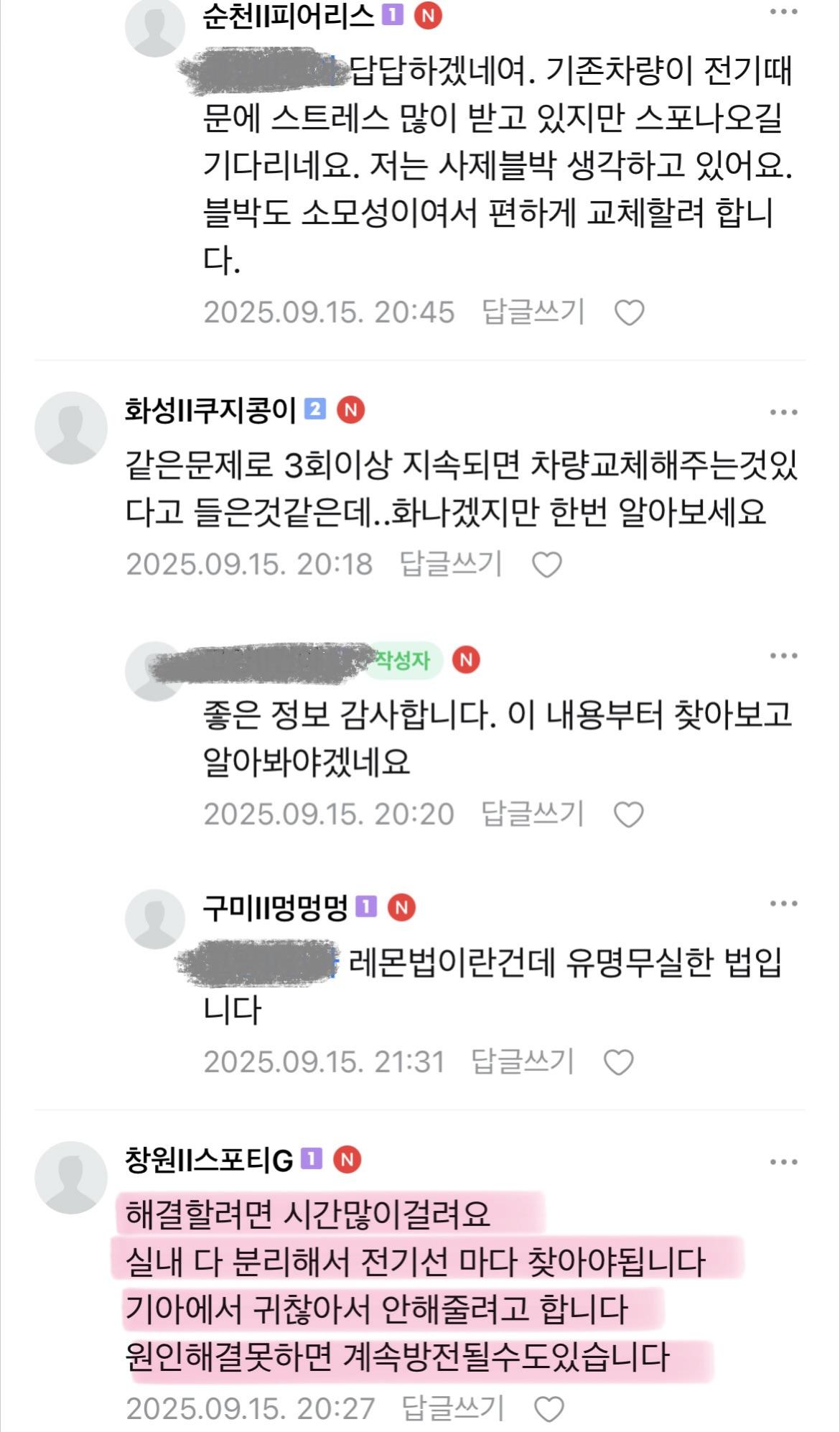This screenshot has width=840, height=1432.
Task: Like 구미II멍멍멍's reply about 레몬법
Action: pos(618,1062)
